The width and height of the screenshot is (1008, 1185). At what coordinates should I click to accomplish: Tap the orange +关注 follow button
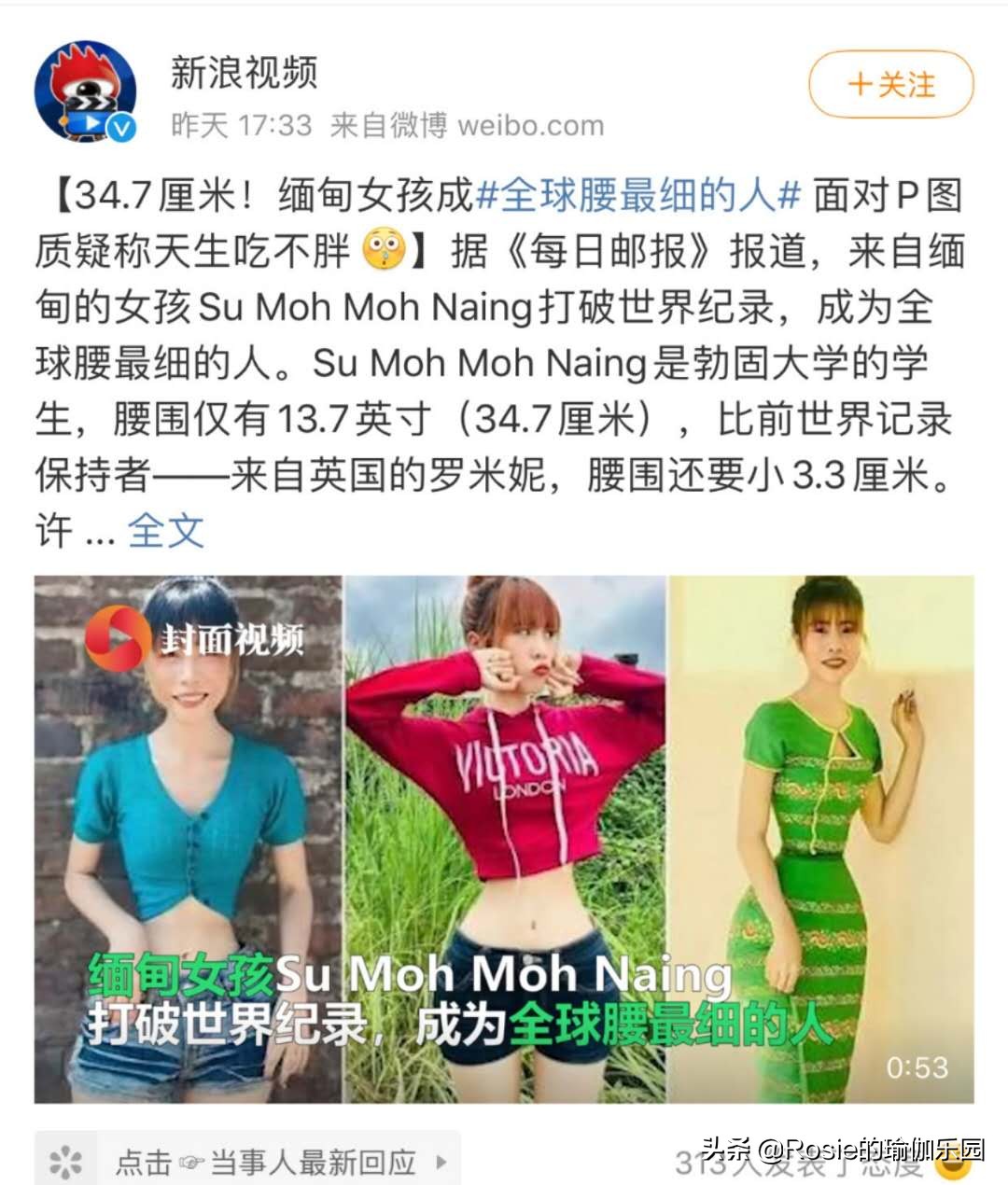889,83
